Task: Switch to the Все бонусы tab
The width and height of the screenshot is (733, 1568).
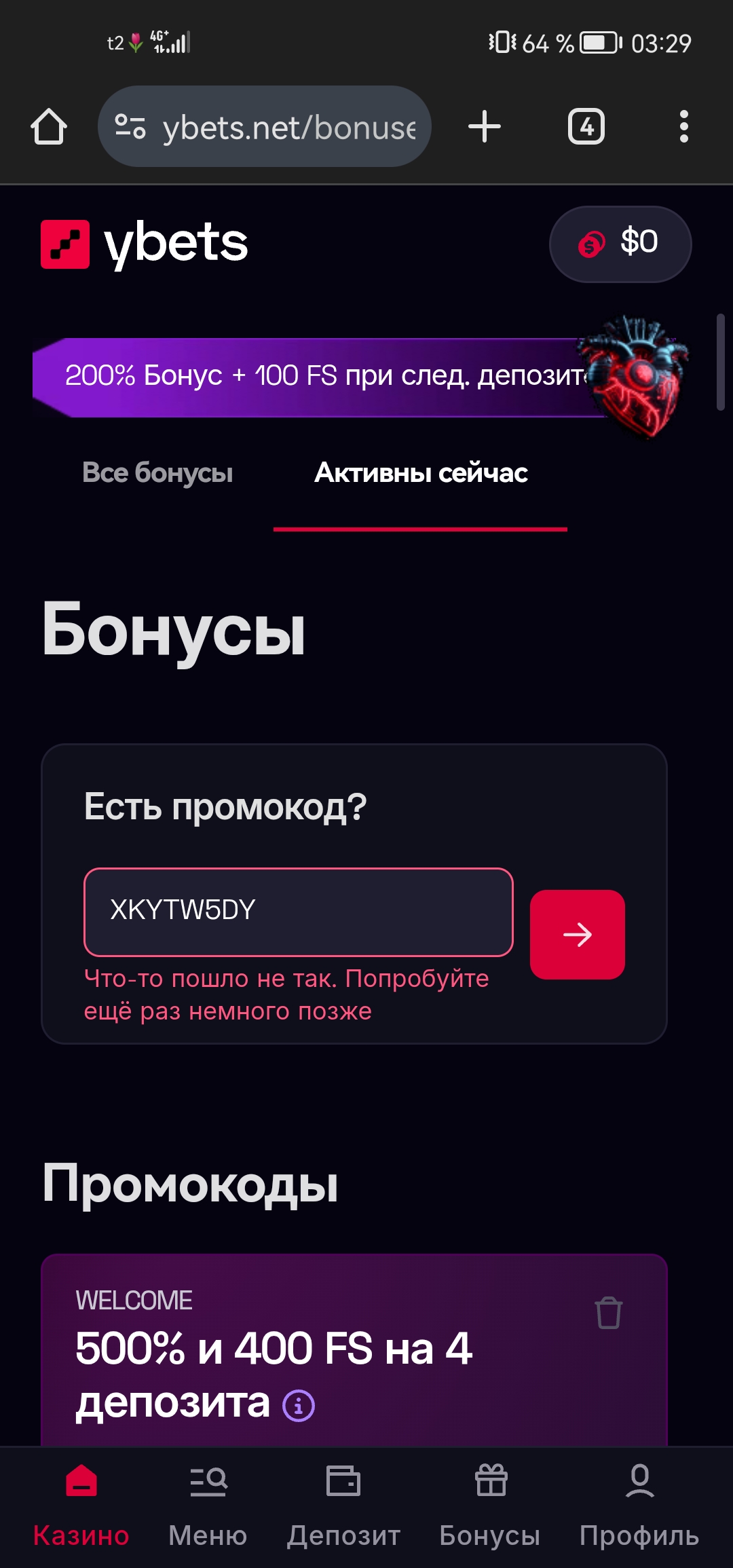Action: point(157,473)
